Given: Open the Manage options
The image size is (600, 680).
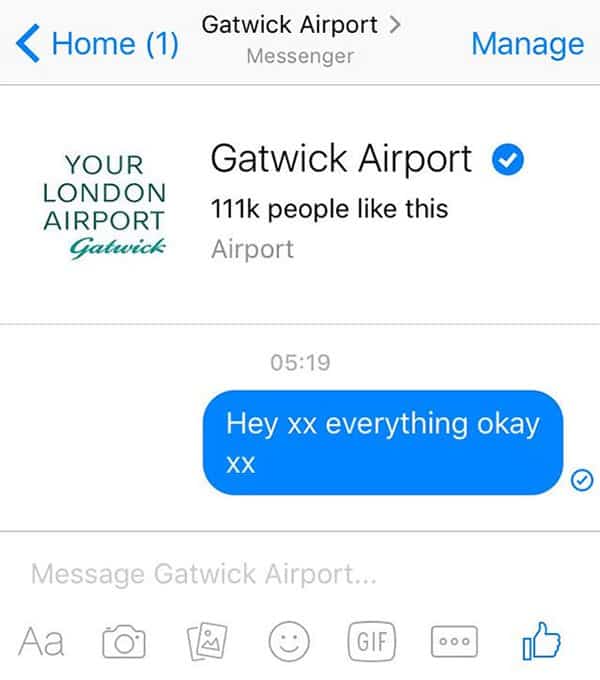Looking at the screenshot, I should click(527, 44).
